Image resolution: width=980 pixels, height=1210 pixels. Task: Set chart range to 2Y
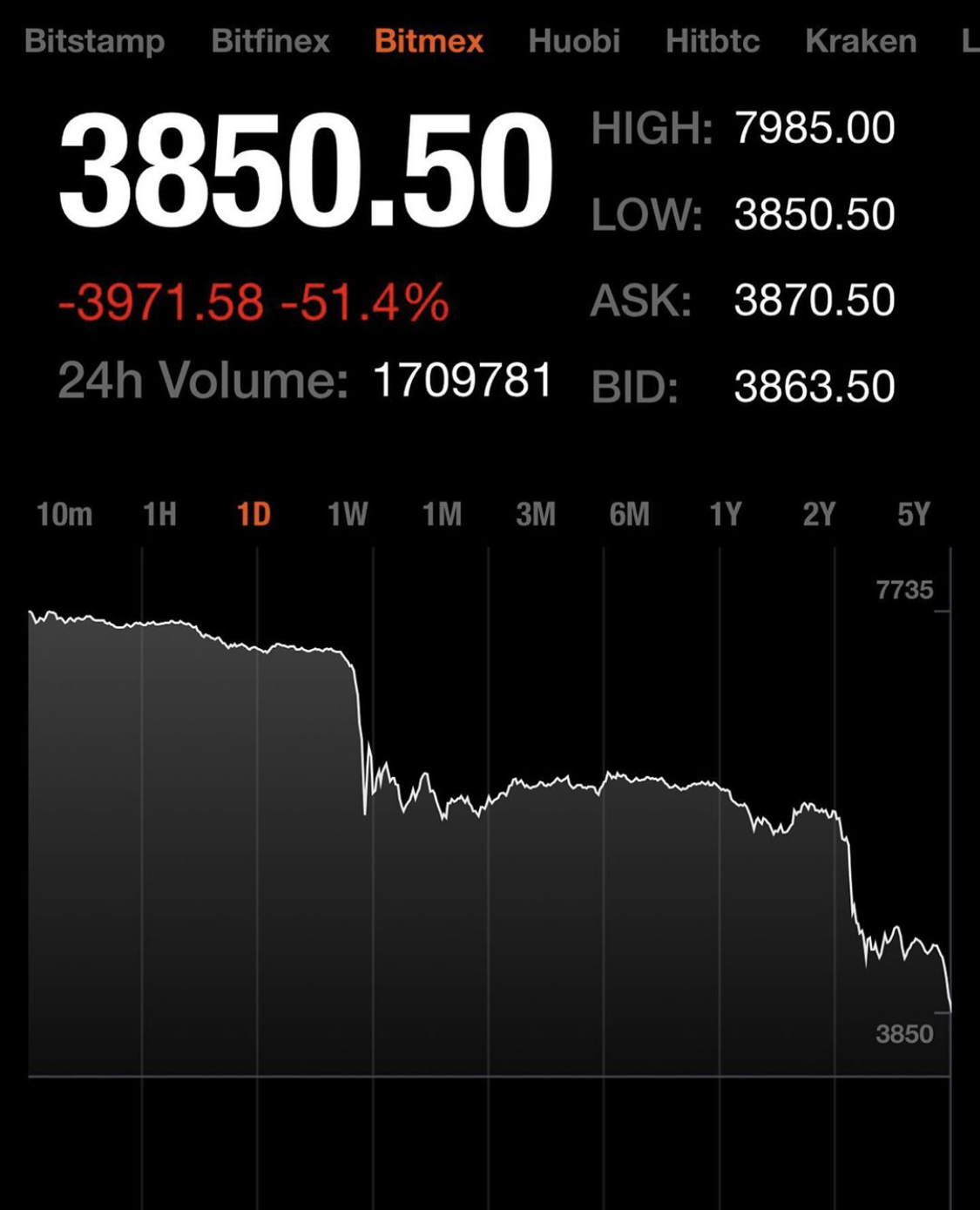click(x=819, y=514)
